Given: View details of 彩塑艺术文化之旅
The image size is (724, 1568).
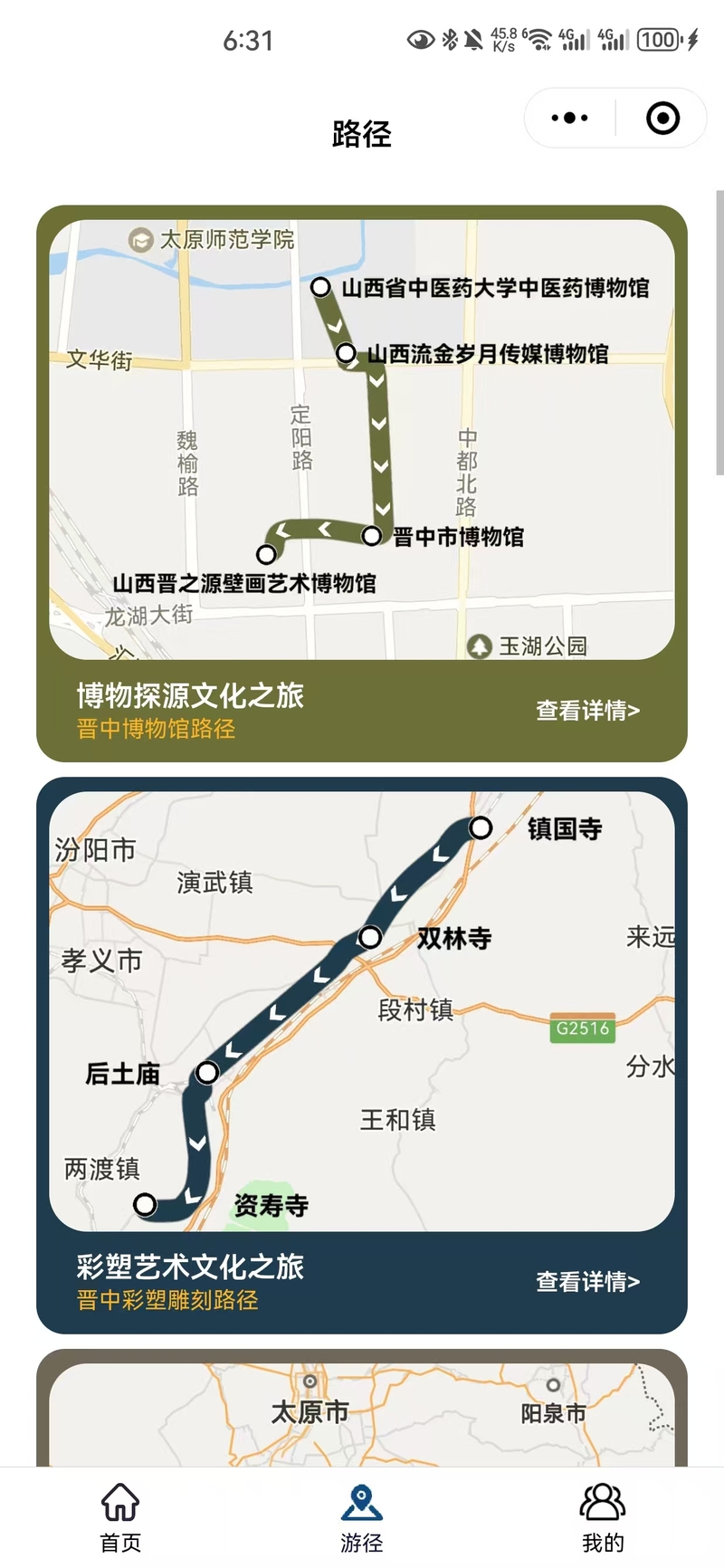Looking at the screenshot, I should click(x=587, y=1282).
